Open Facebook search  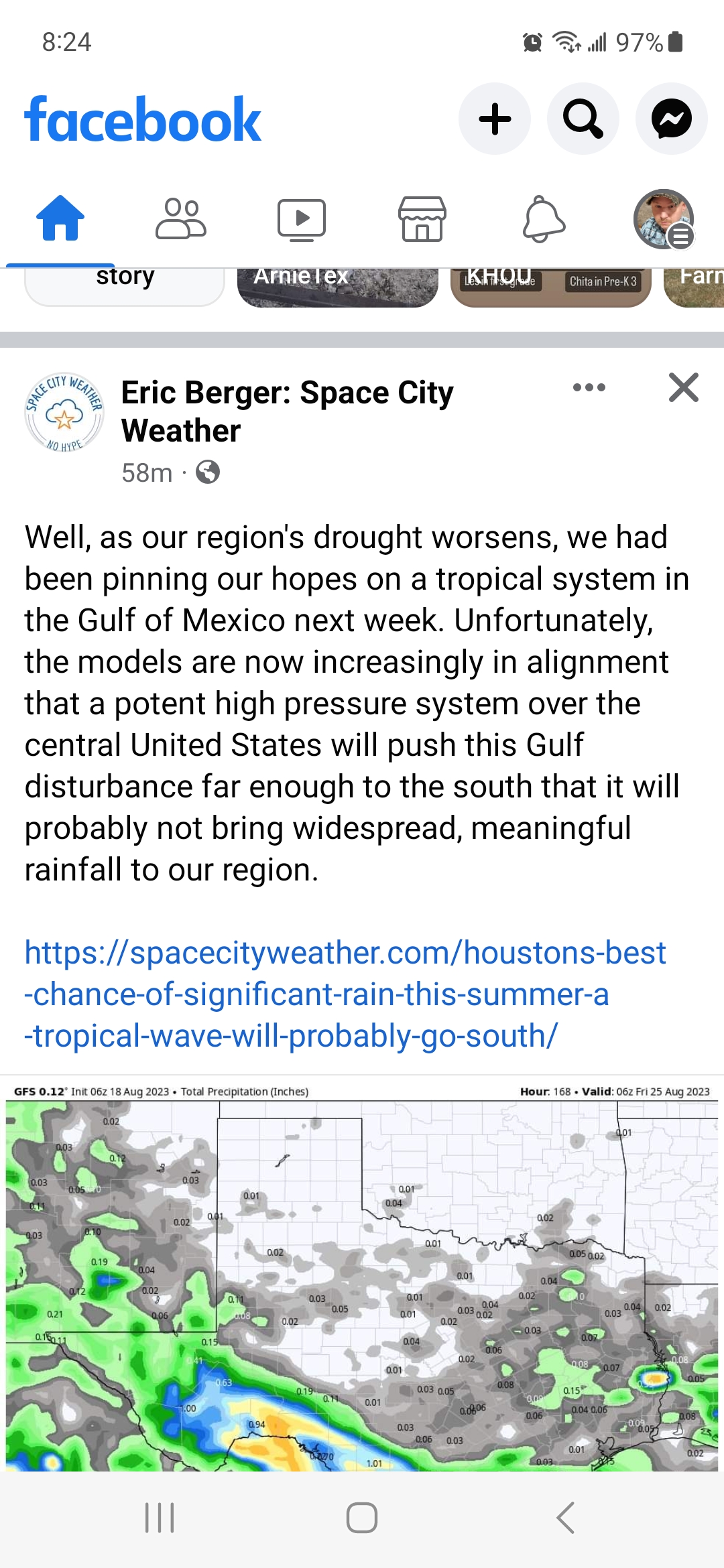pyautogui.click(x=583, y=119)
